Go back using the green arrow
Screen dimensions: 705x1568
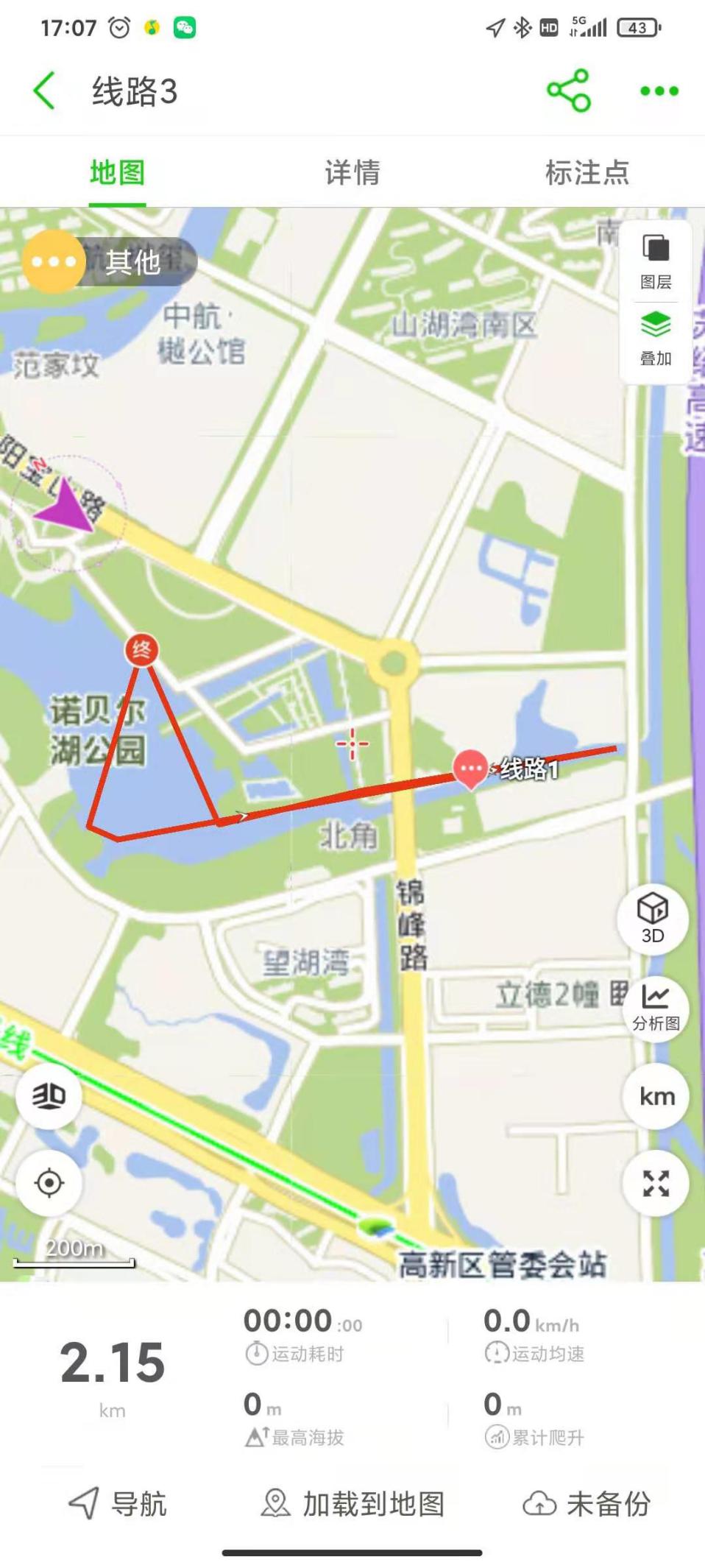pos(44,91)
